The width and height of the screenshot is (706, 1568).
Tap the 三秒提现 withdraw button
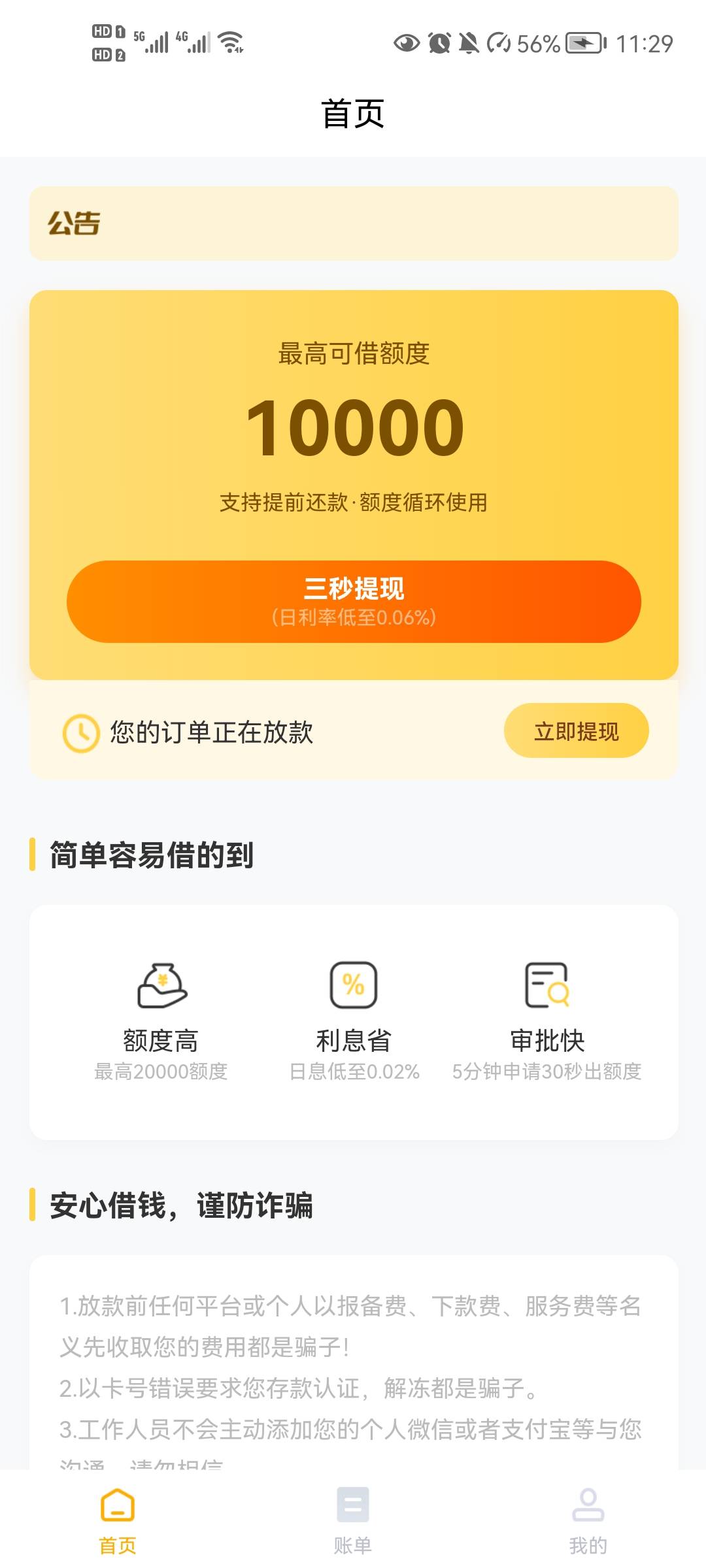[354, 601]
